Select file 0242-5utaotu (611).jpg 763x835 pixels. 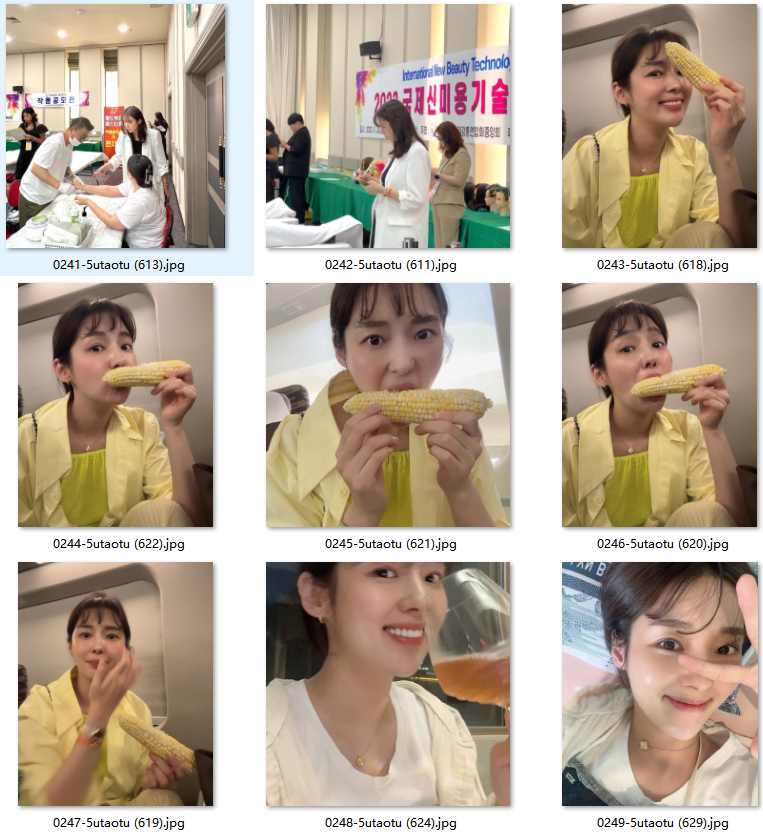388,126
